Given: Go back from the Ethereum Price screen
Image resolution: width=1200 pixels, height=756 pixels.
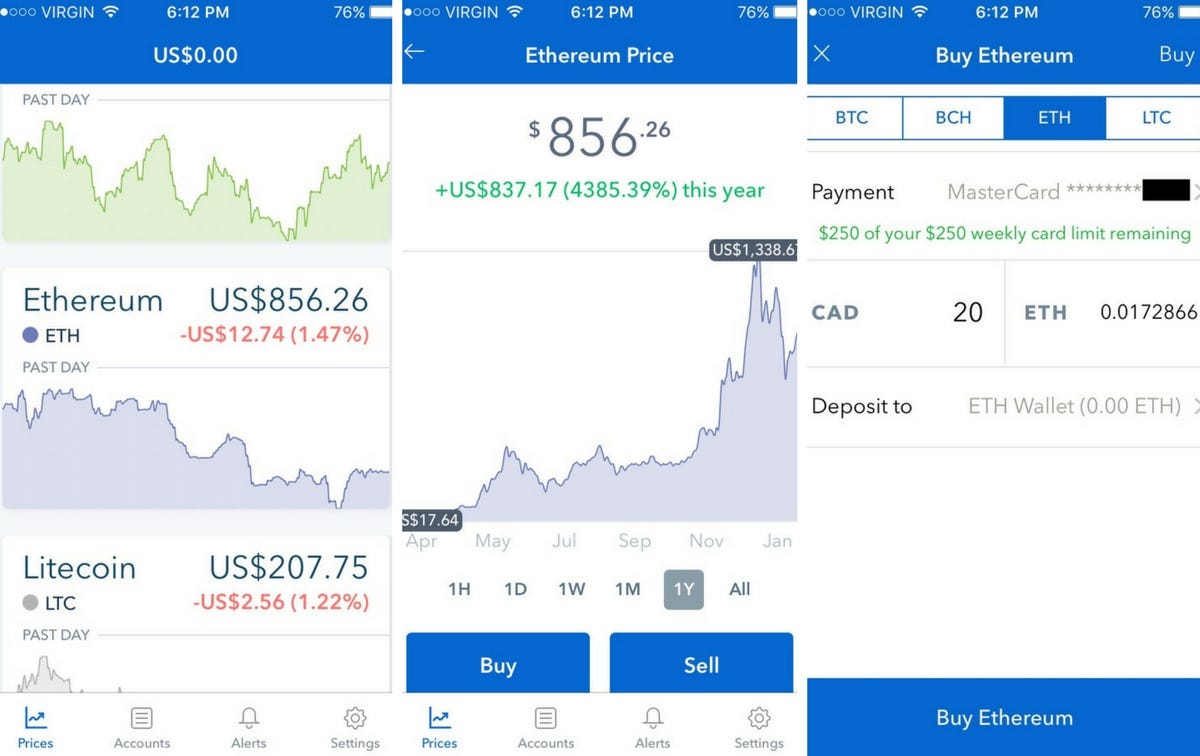Looking at the screenshot, I should pos(415,52).
